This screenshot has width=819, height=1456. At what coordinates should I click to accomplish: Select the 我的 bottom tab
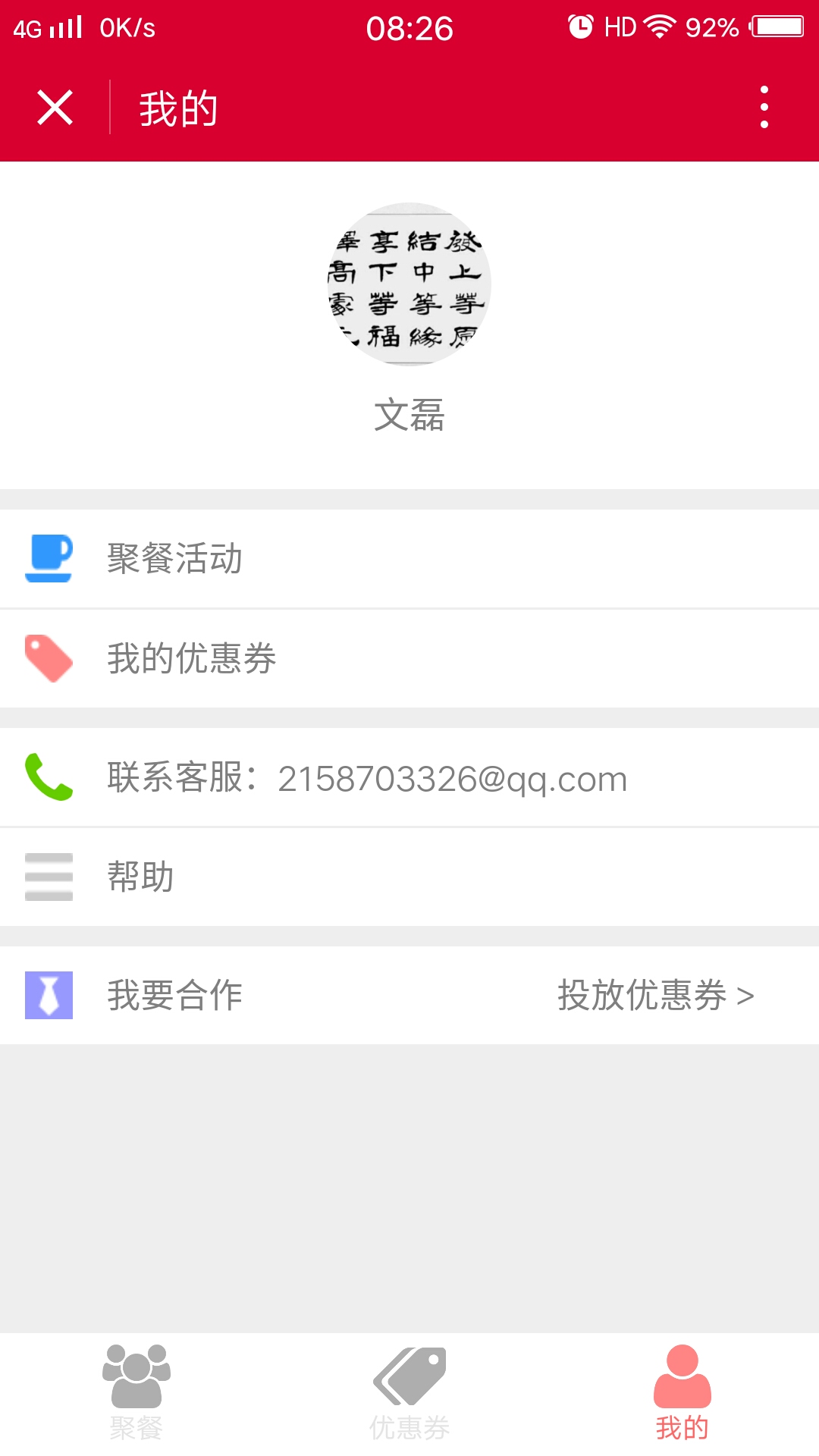pos(682,1394)
